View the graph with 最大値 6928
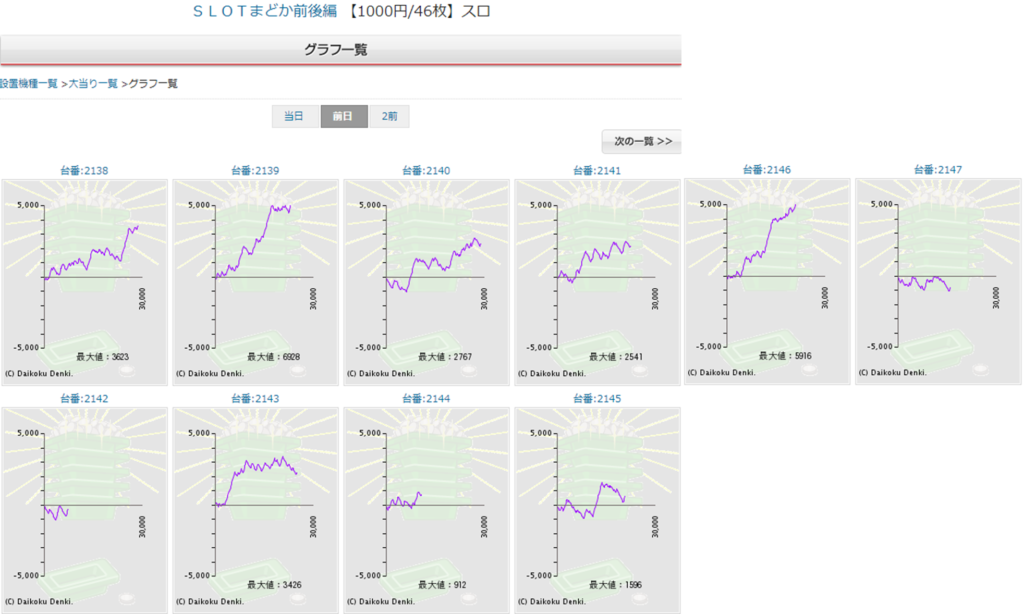 (255, 282)
